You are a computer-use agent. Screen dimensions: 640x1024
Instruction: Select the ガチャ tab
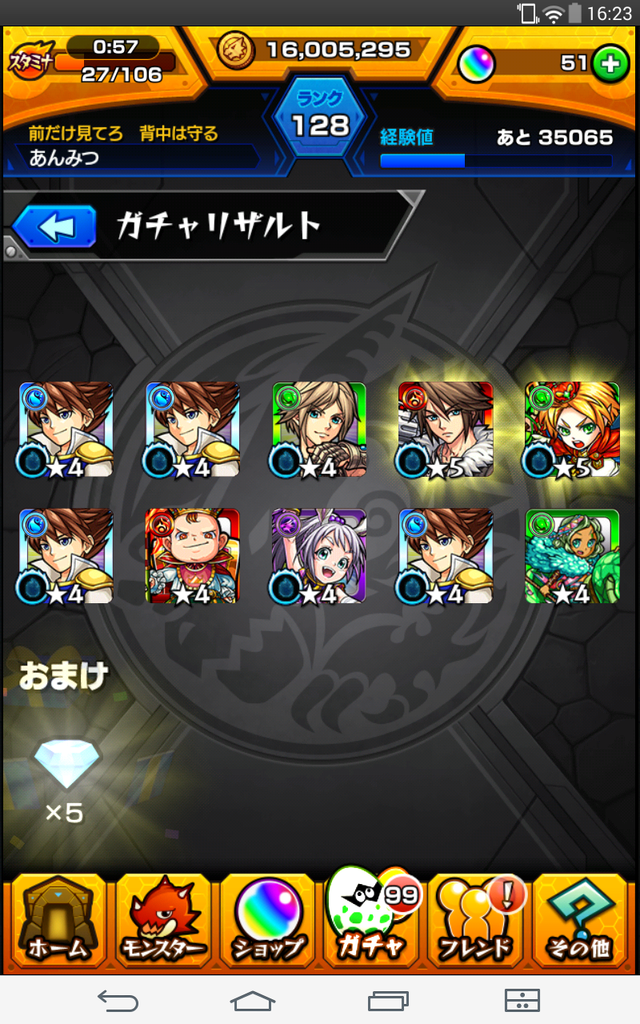[373, 920]
